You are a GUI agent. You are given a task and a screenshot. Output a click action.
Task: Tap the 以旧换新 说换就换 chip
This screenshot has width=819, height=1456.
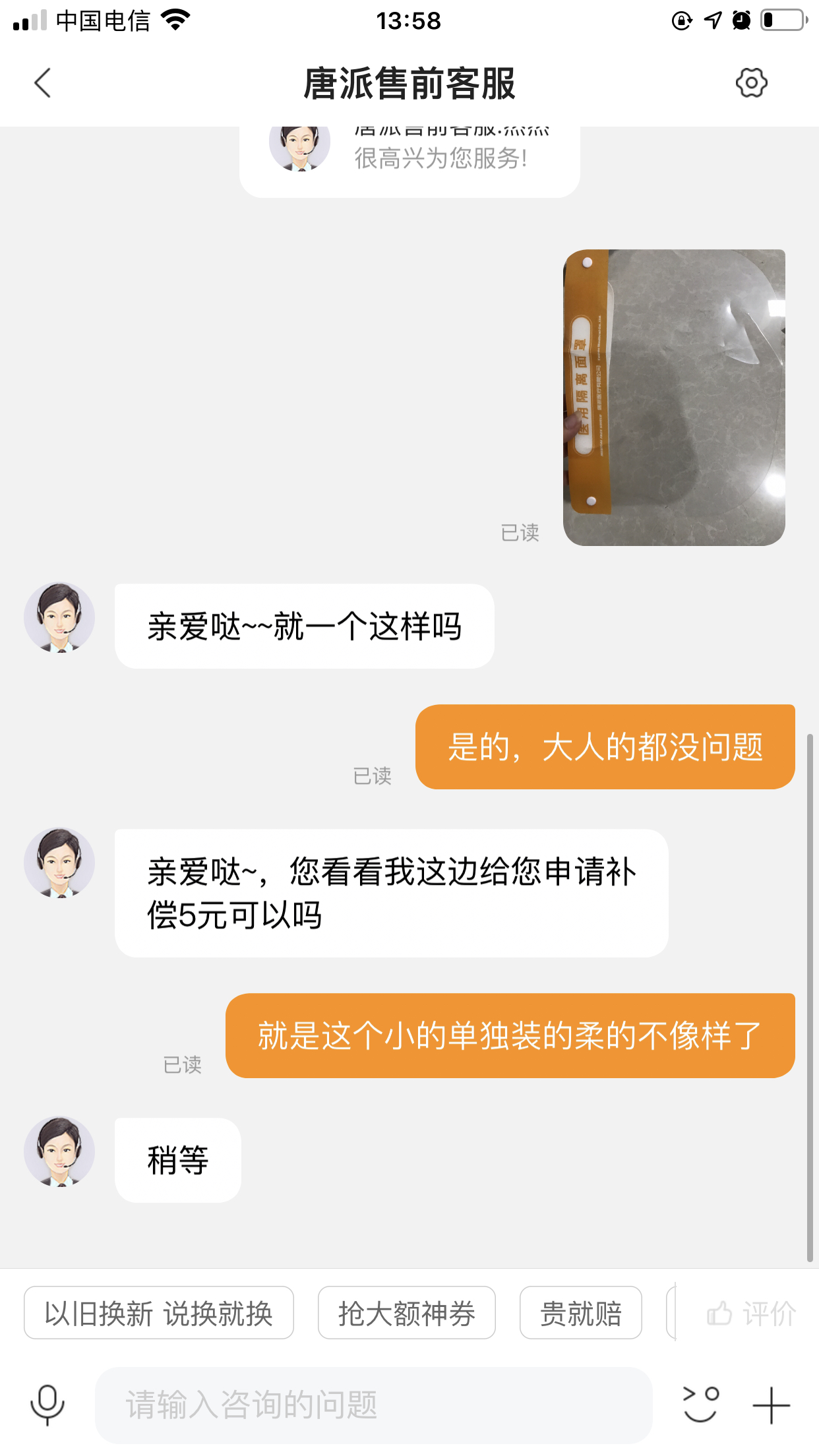(159, 1313)
